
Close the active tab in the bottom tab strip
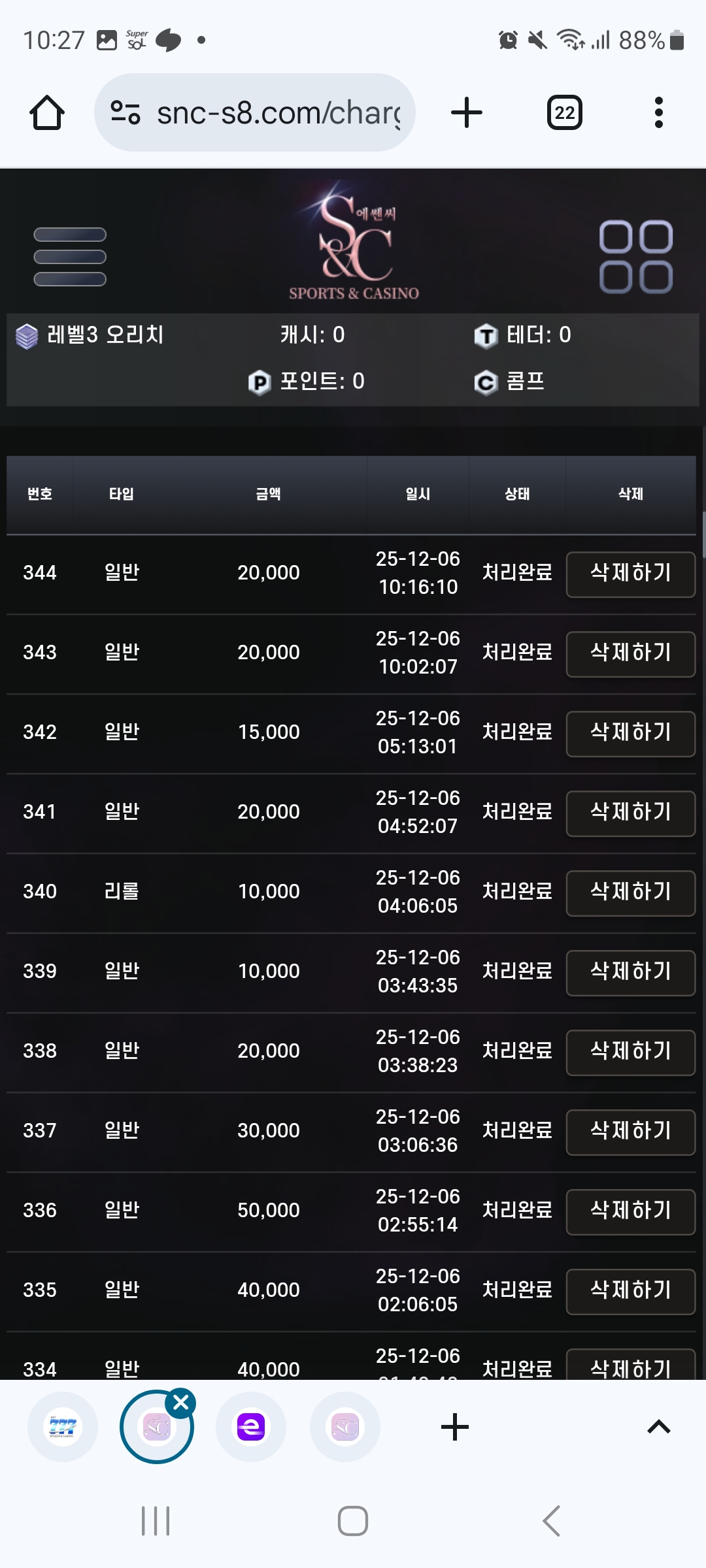pyautogui.click(x=181, y=1403)
